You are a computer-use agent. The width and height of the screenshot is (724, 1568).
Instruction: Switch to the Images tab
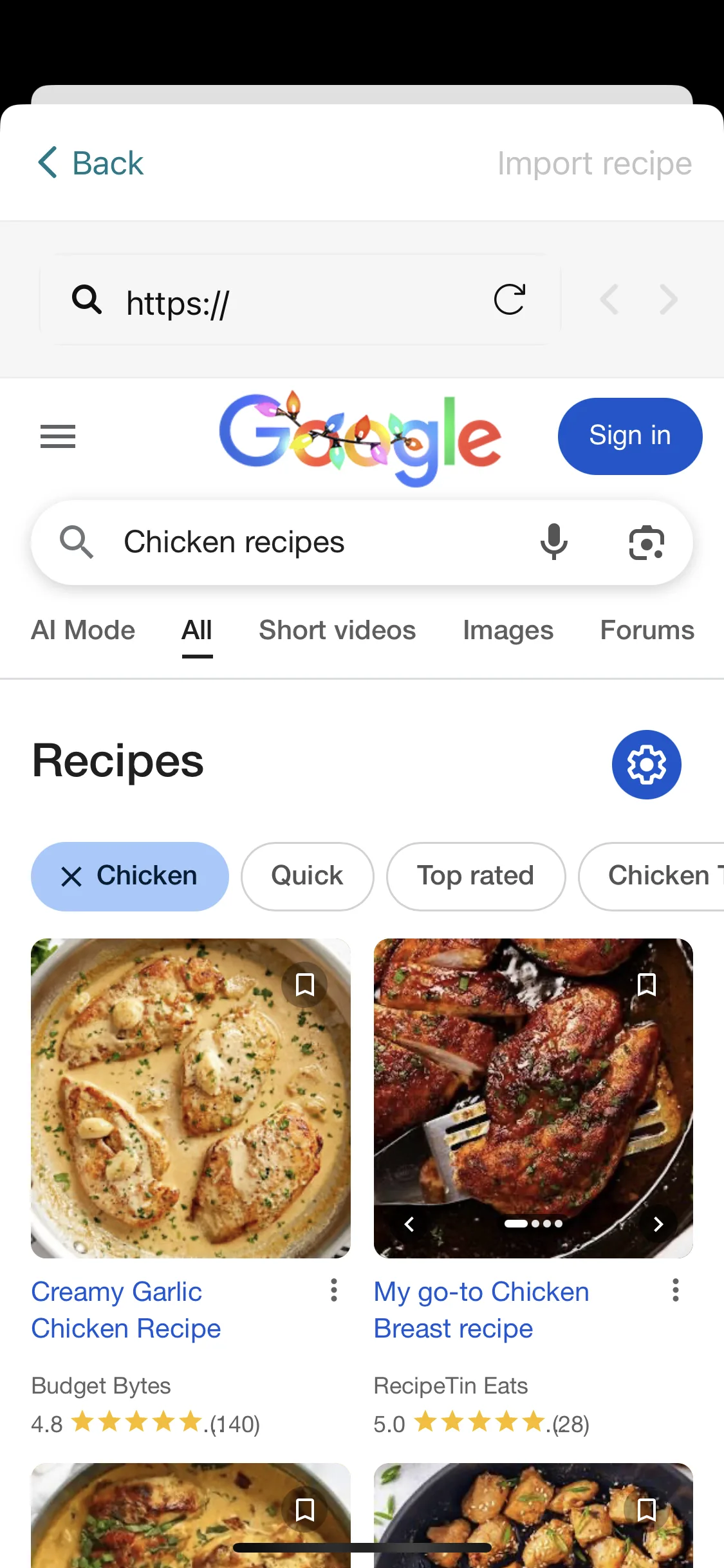508,630
